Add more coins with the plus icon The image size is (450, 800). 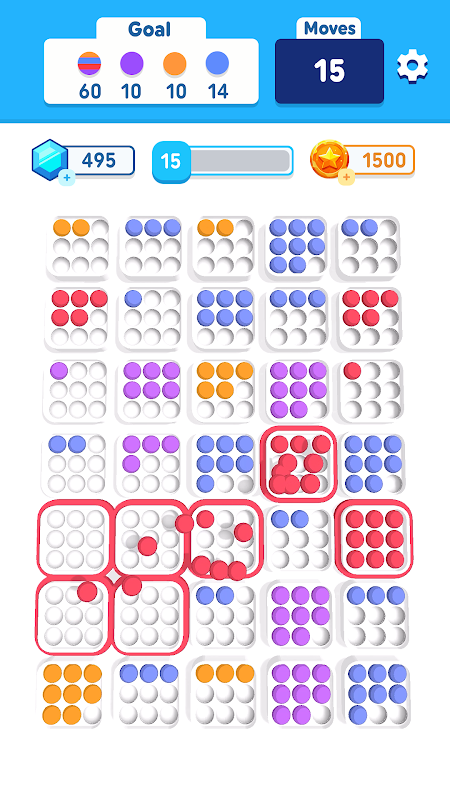(x=346, y=178)
